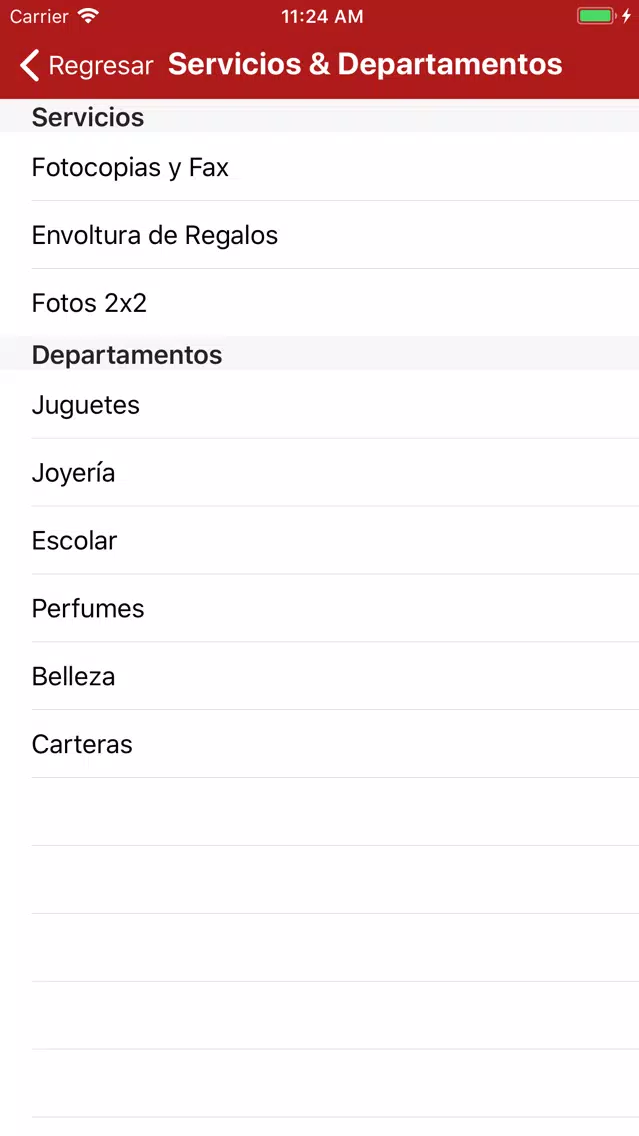Open the Escolar department

click(x=320, y=540)
